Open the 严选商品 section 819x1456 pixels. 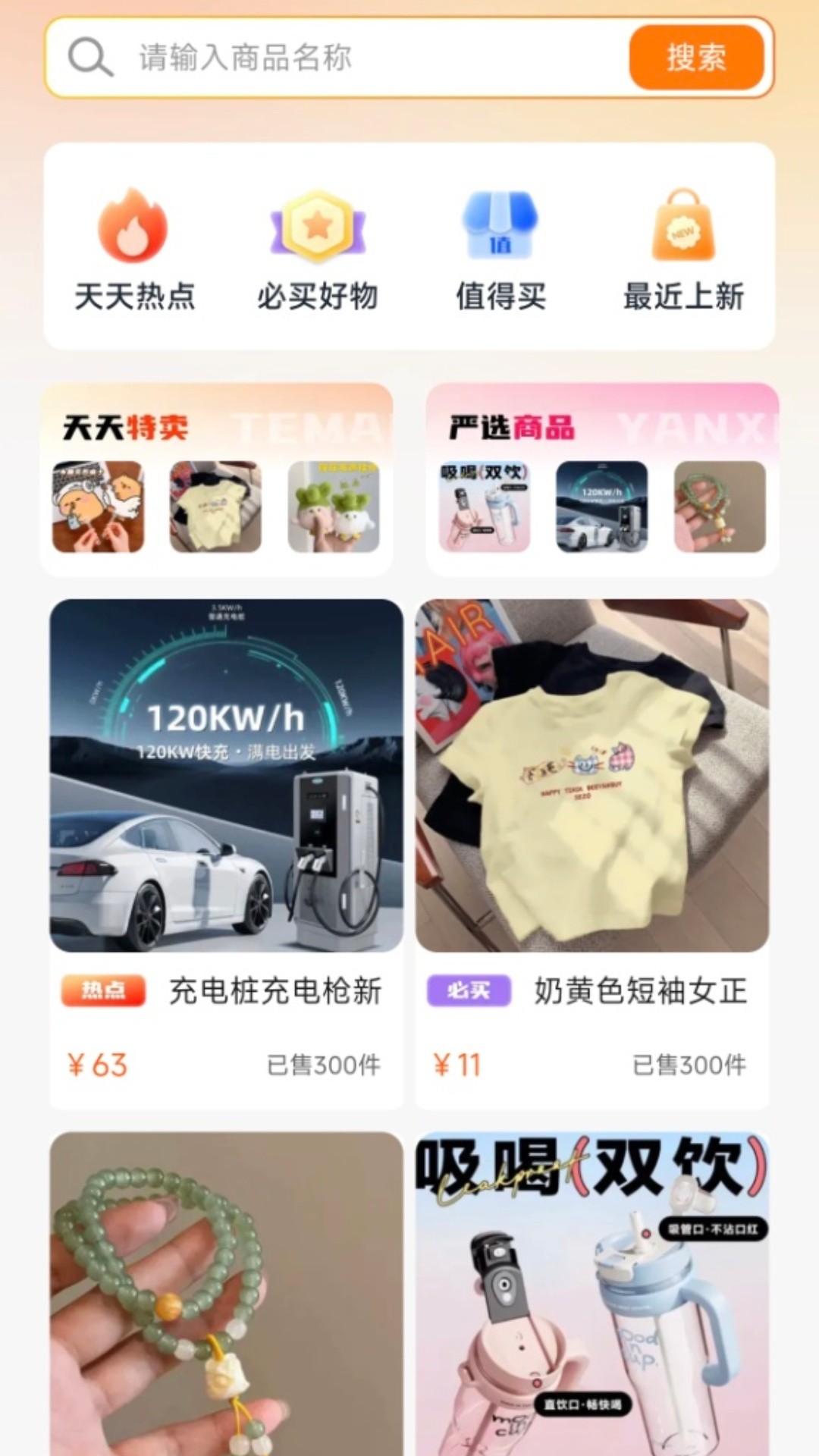tap(509, 426)
